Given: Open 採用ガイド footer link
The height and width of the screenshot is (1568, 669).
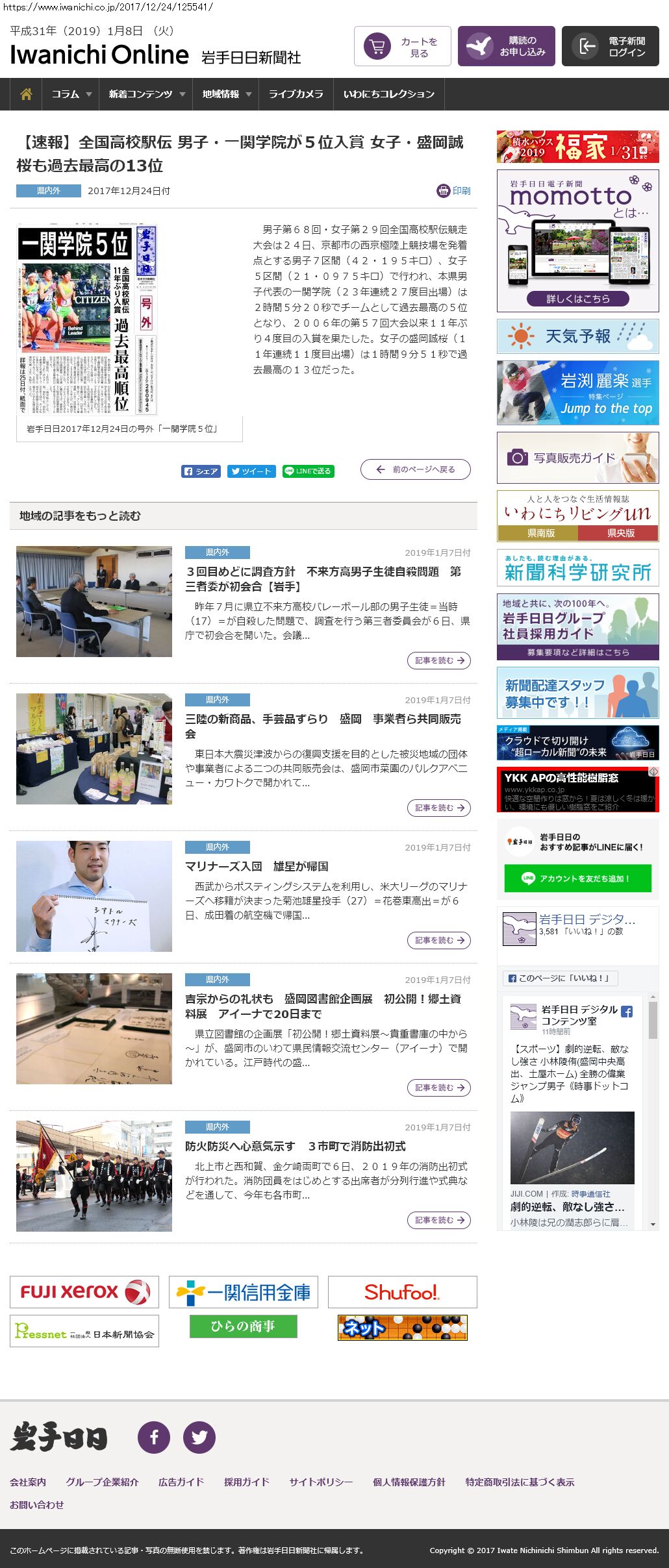Looking at the screenshot, I should pos(247,1482).
